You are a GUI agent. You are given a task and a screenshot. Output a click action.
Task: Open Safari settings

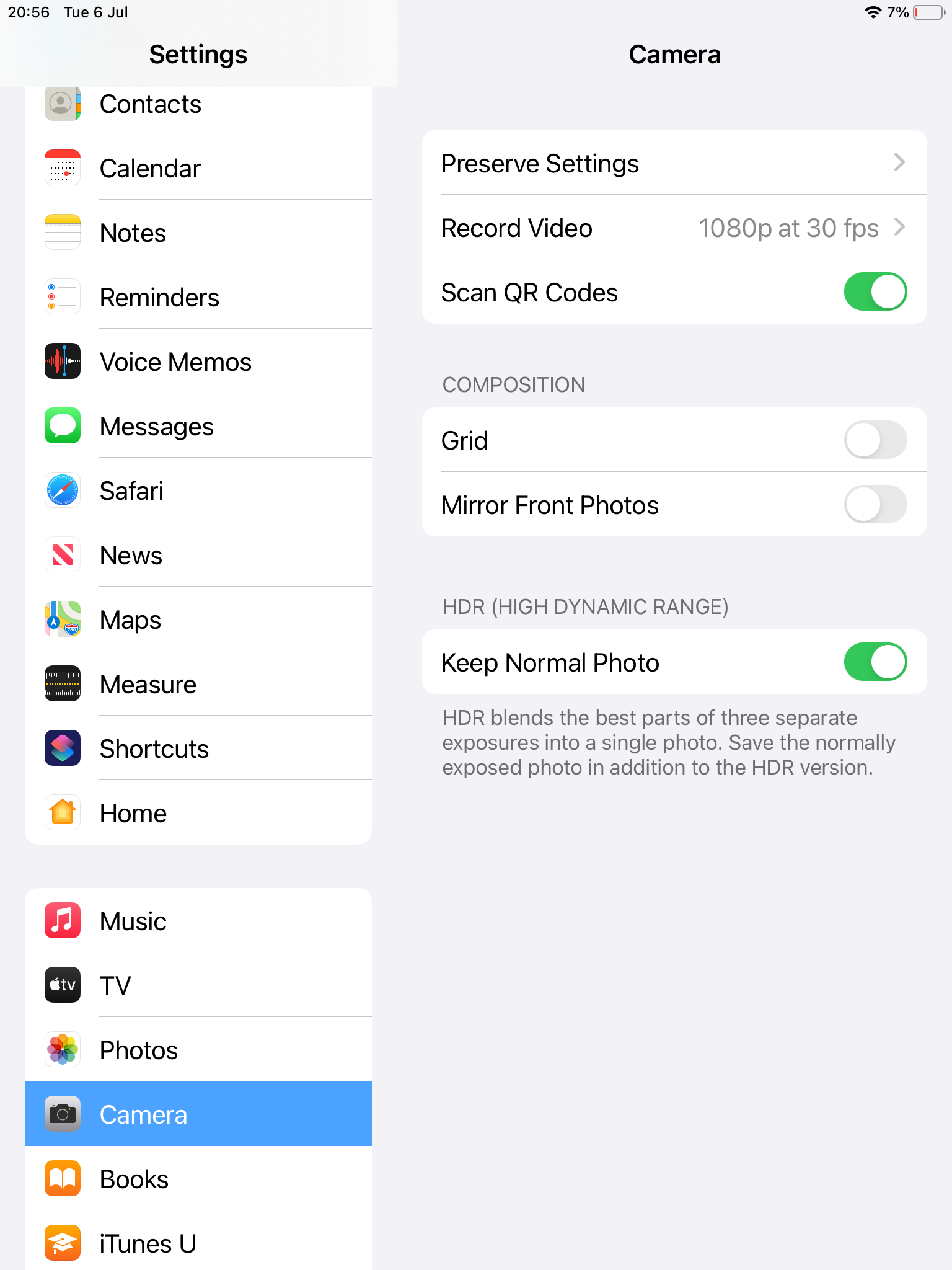(198, 491)
